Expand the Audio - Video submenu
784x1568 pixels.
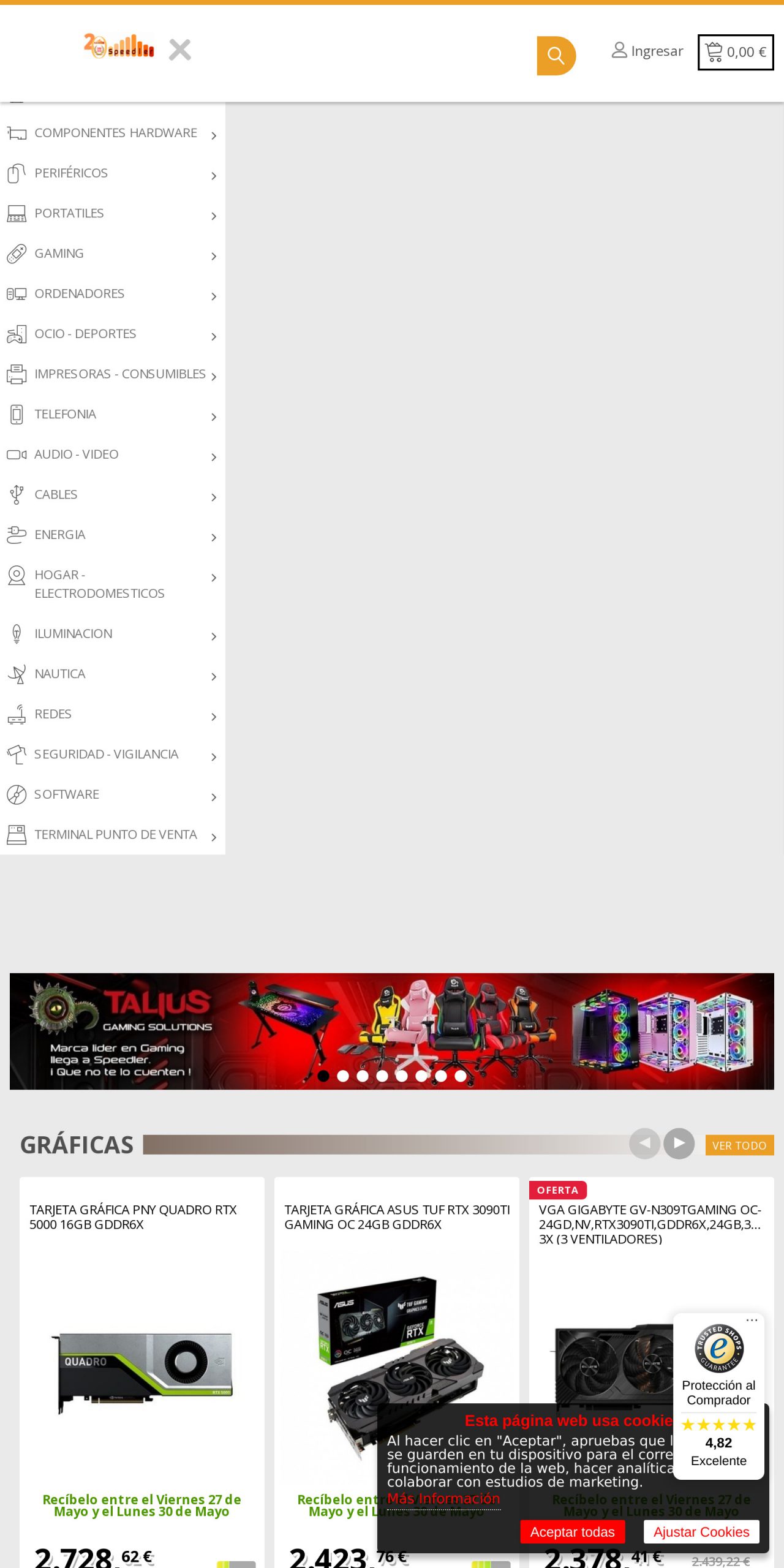click(x=214, y=457)
